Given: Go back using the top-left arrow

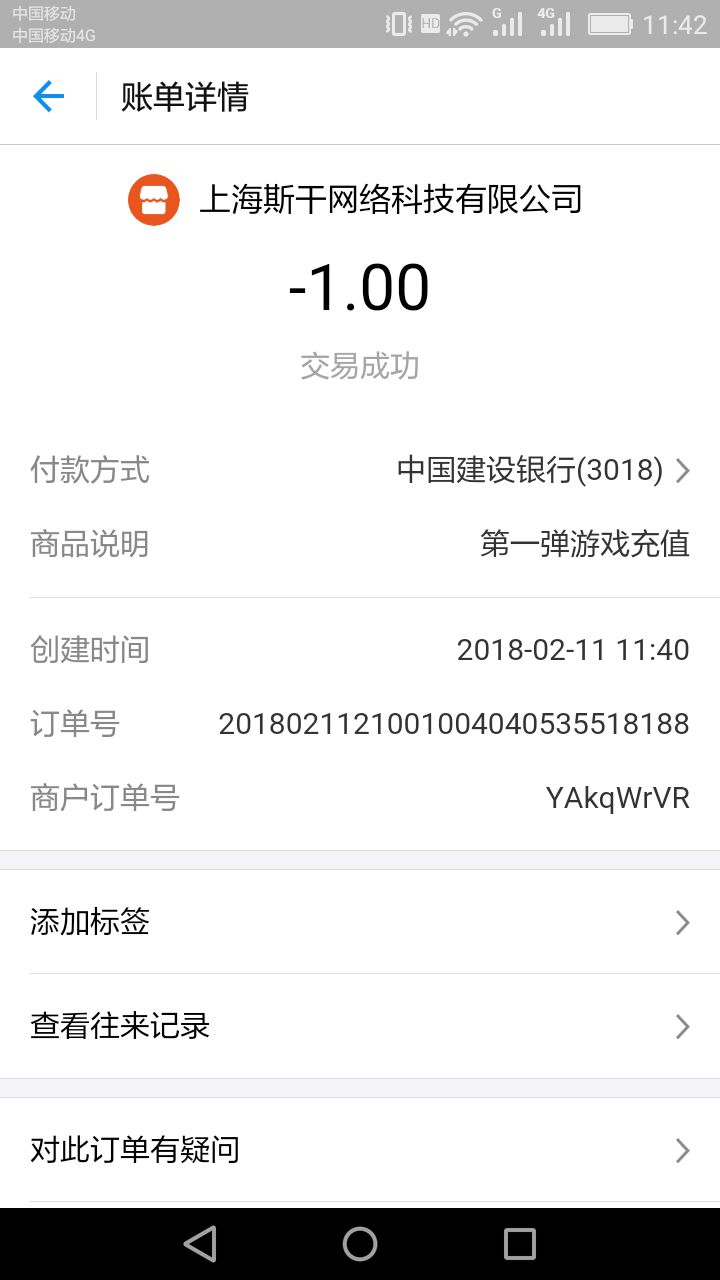Looking at the screenshot, I should point(48,96).
